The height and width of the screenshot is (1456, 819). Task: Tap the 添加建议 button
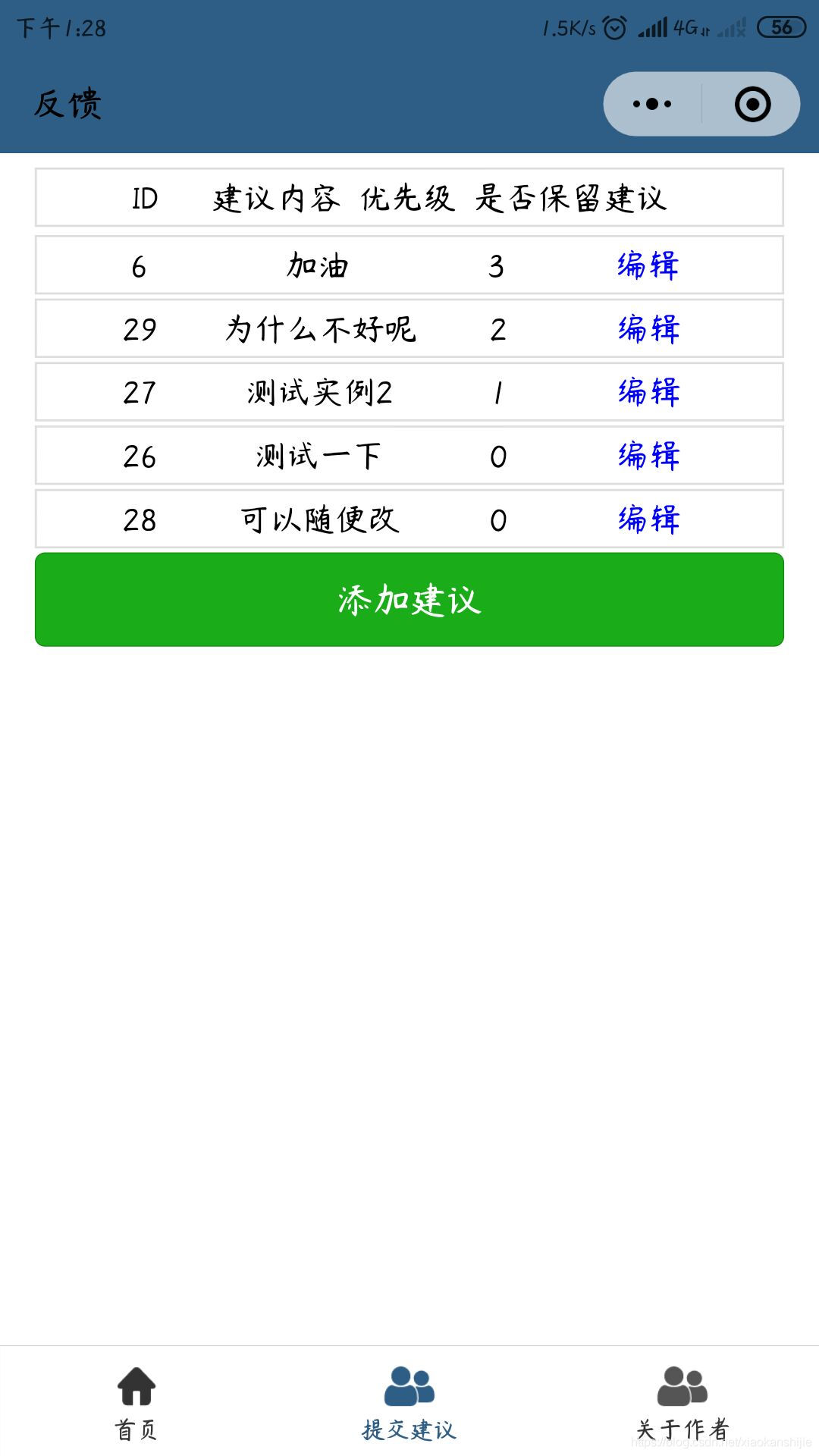(x=409, y=600)
